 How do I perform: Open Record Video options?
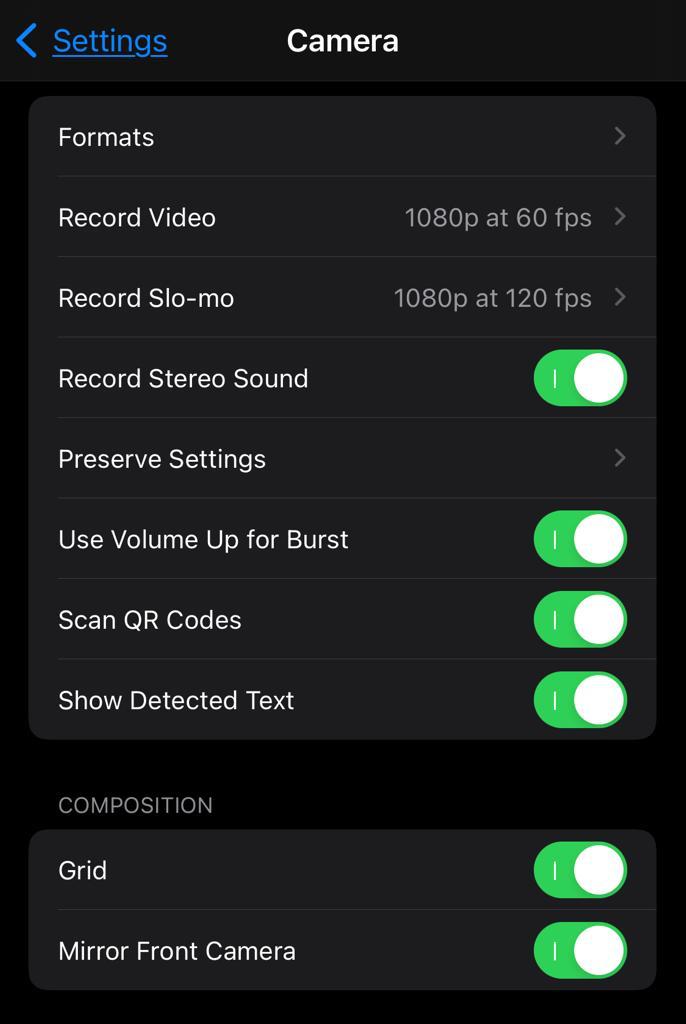(x=342, y=218)
